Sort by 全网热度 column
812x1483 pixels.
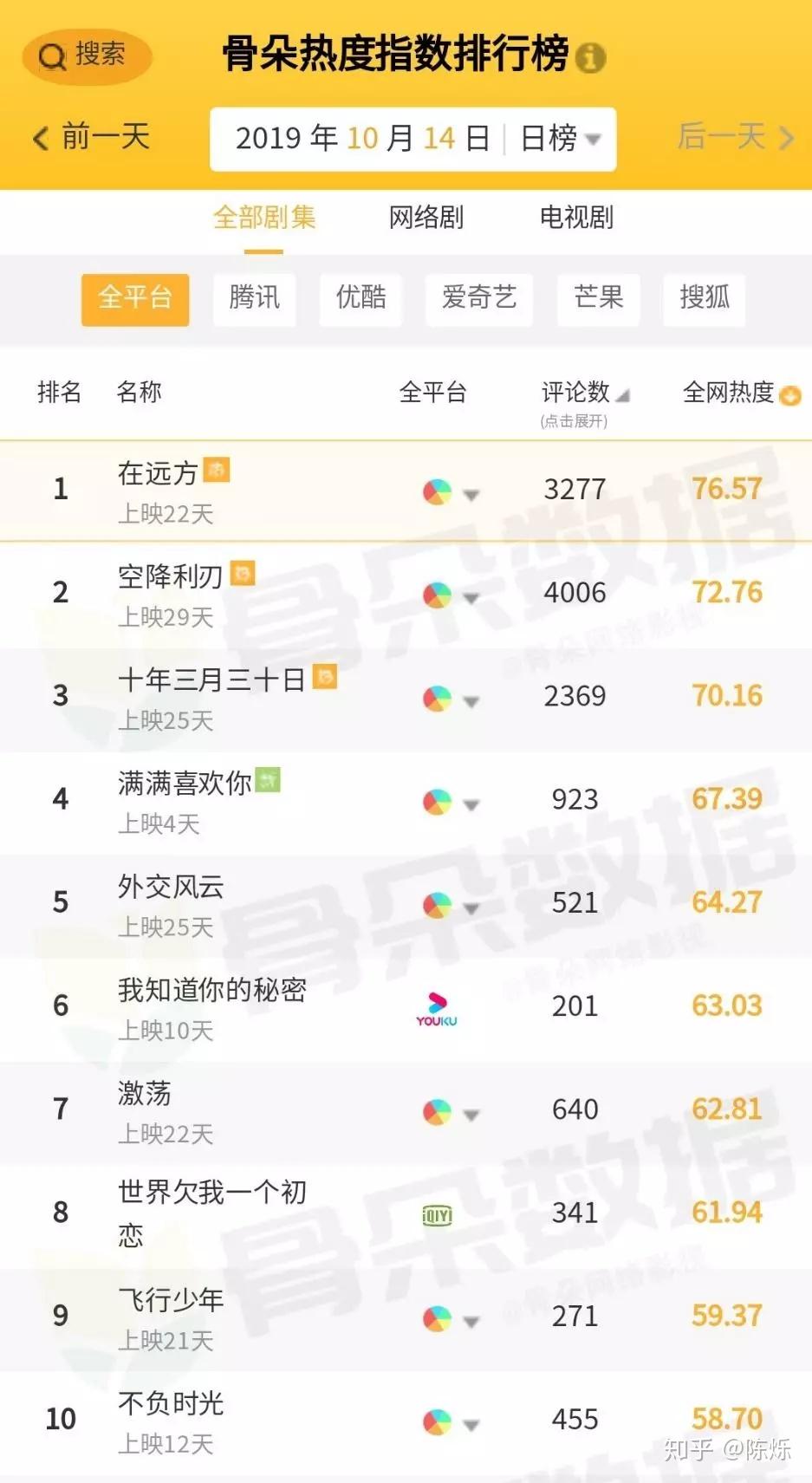click(741, 394)
